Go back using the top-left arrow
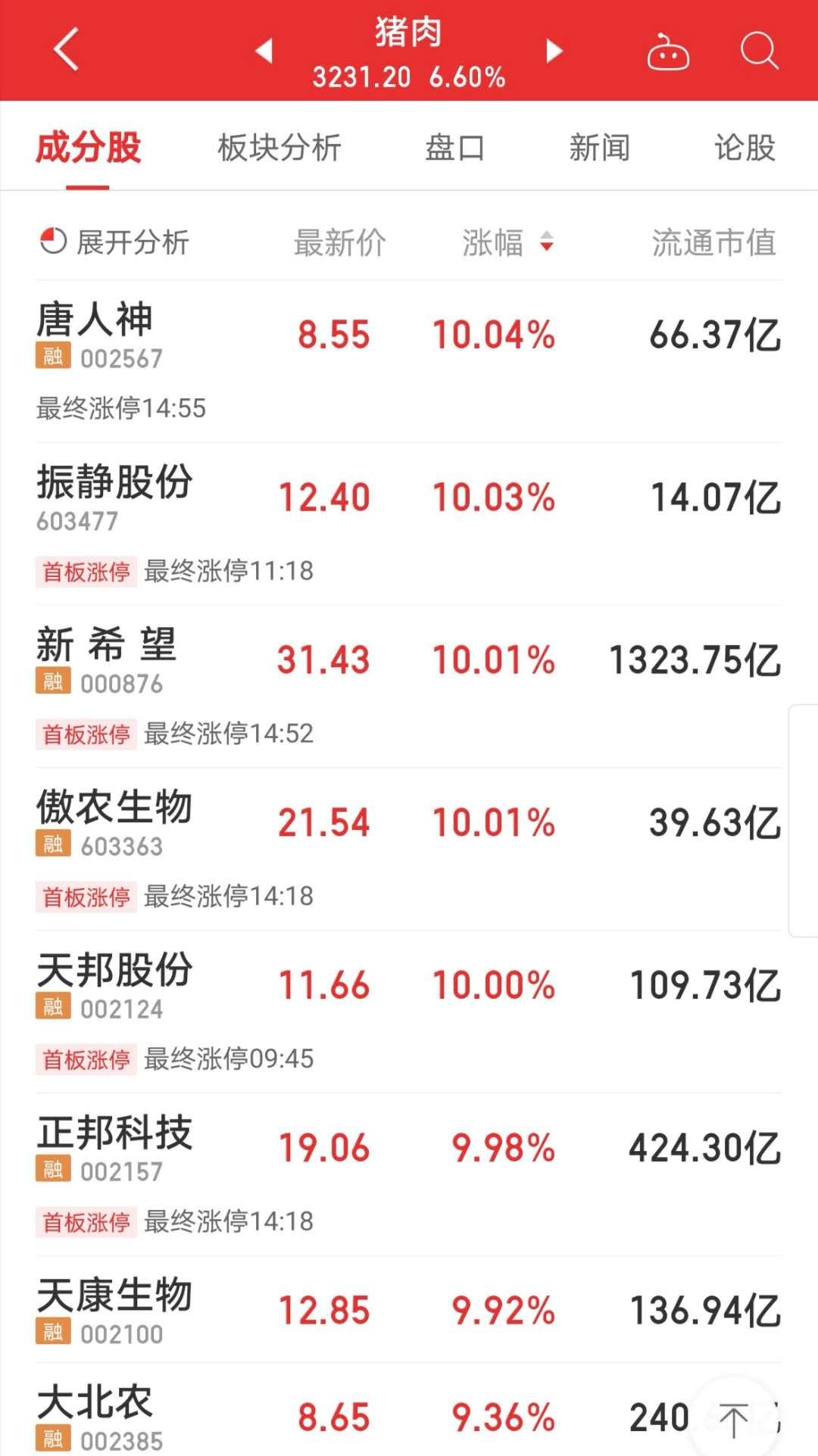 coord(67,50)
